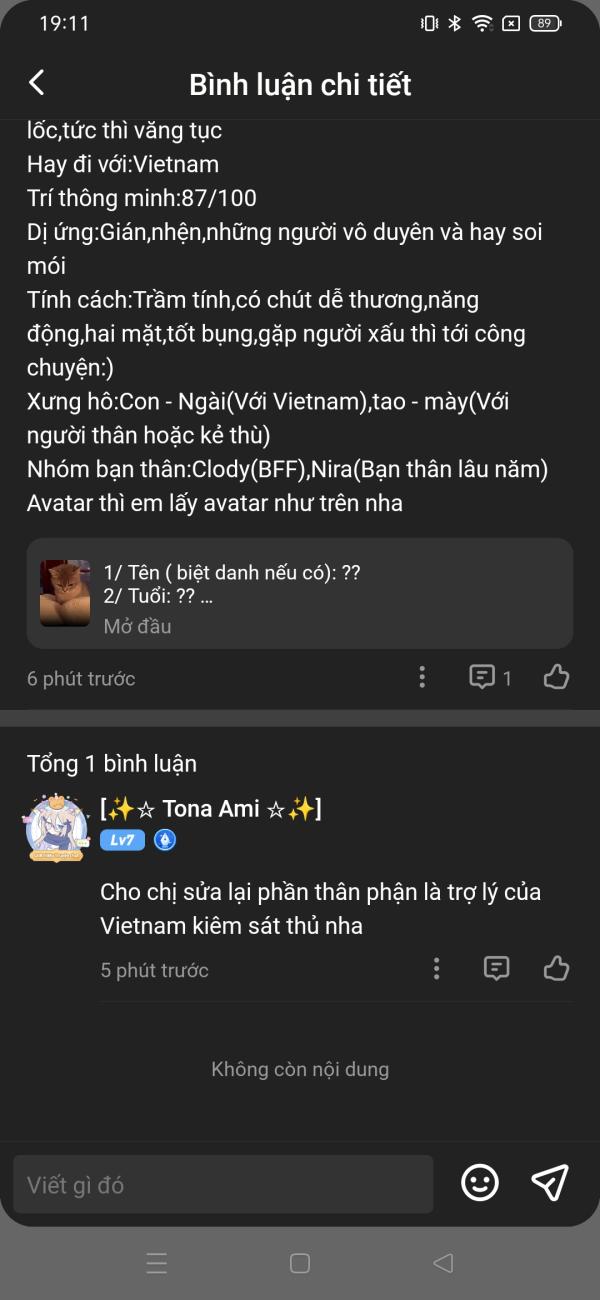Open the quoted post card titled Mở đầu
This screenshot has height=1300, width=600.
(x=299, y=594)
